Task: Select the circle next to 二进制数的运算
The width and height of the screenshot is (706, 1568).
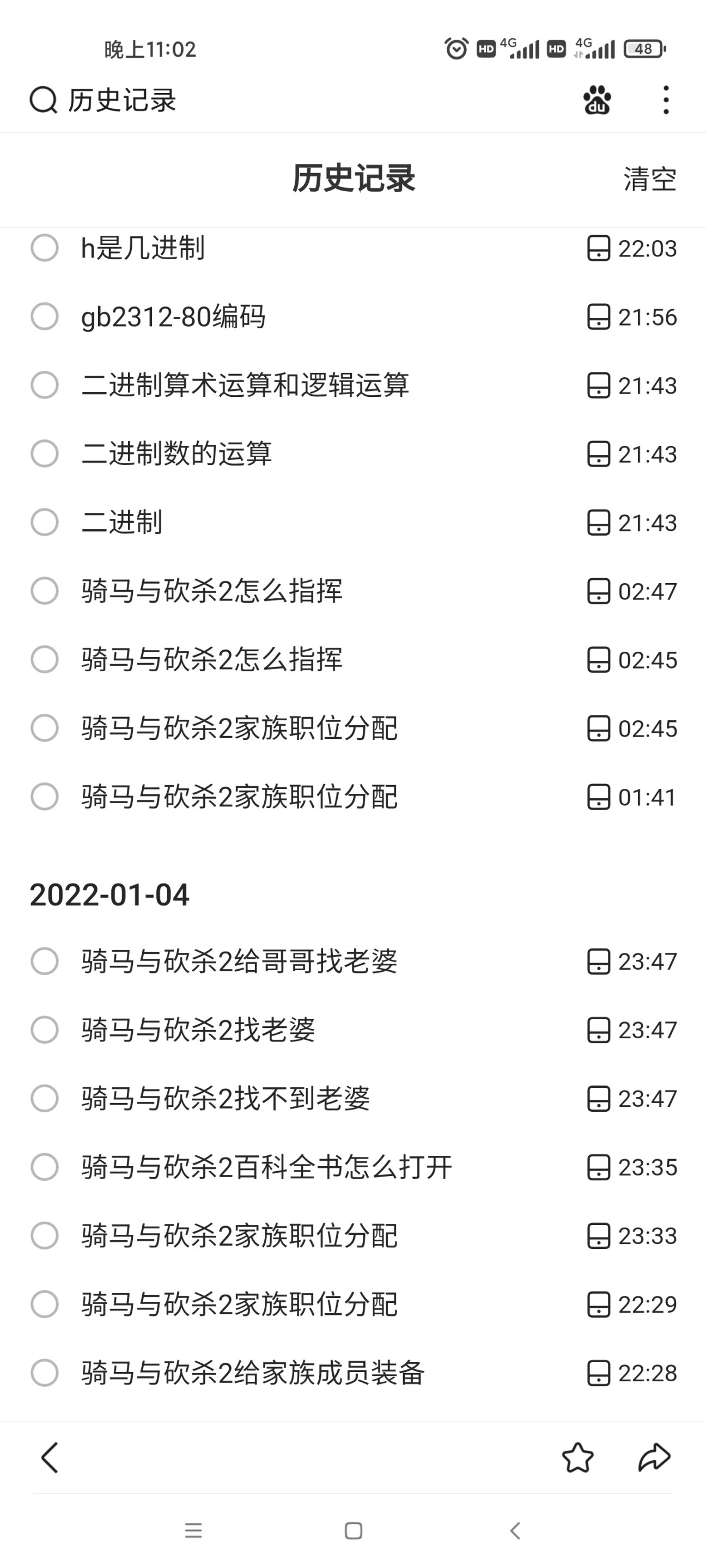Action: [x=45, y=454]
